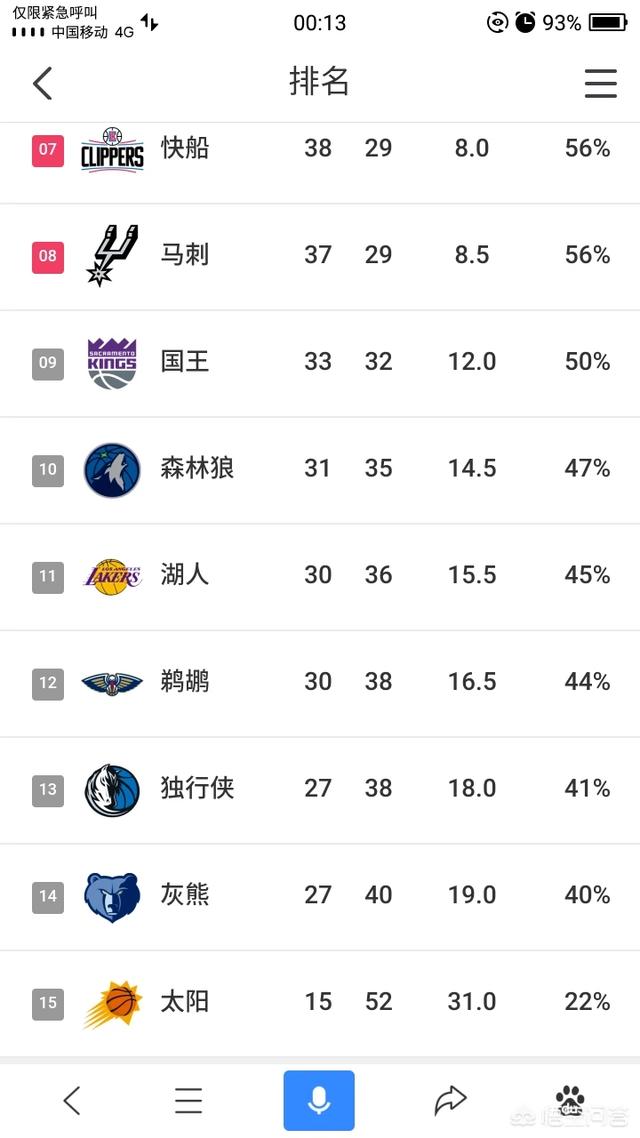640x1138 pixels.
Task: Open the 马刺 team row
Action: (x=320, y=257)
